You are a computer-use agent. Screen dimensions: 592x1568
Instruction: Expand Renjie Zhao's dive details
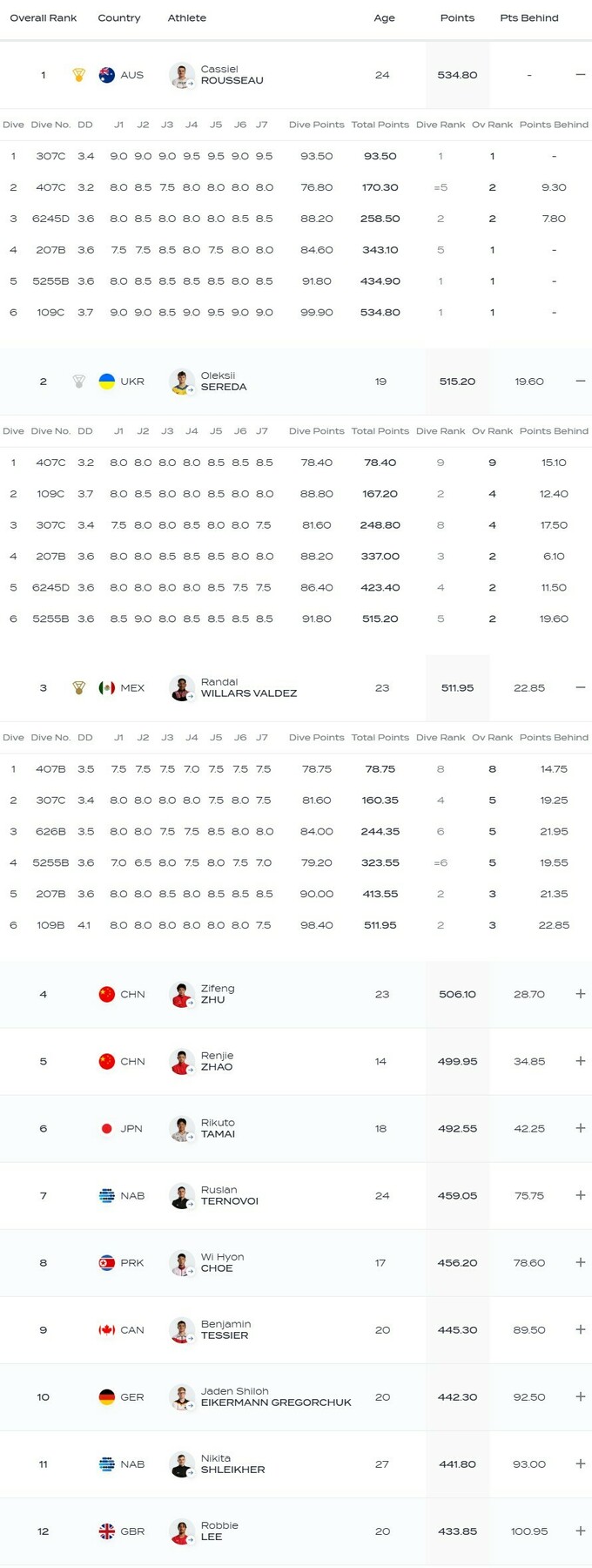pos(580,1061)
